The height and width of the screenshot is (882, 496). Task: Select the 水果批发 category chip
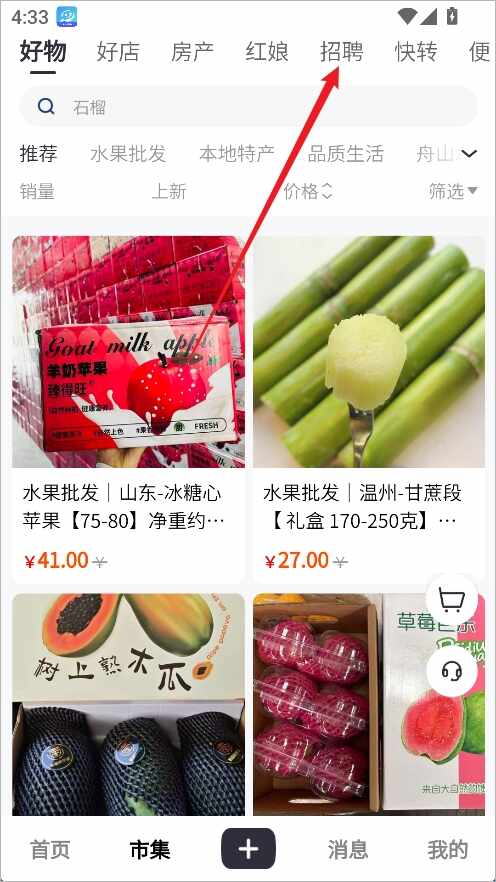[x=128, y=154]
